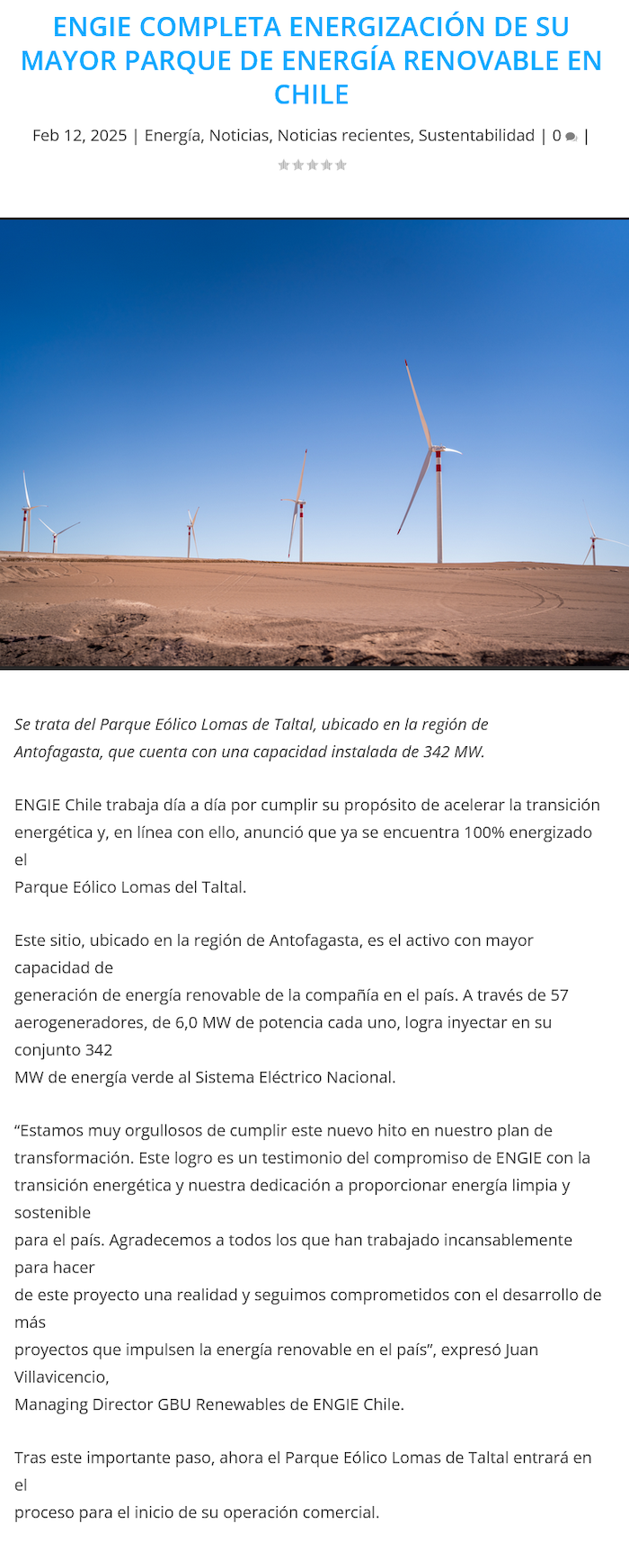Open the Noticias recientes category
This screenshot has height=1568, width=629.
(x=343, y=136)
